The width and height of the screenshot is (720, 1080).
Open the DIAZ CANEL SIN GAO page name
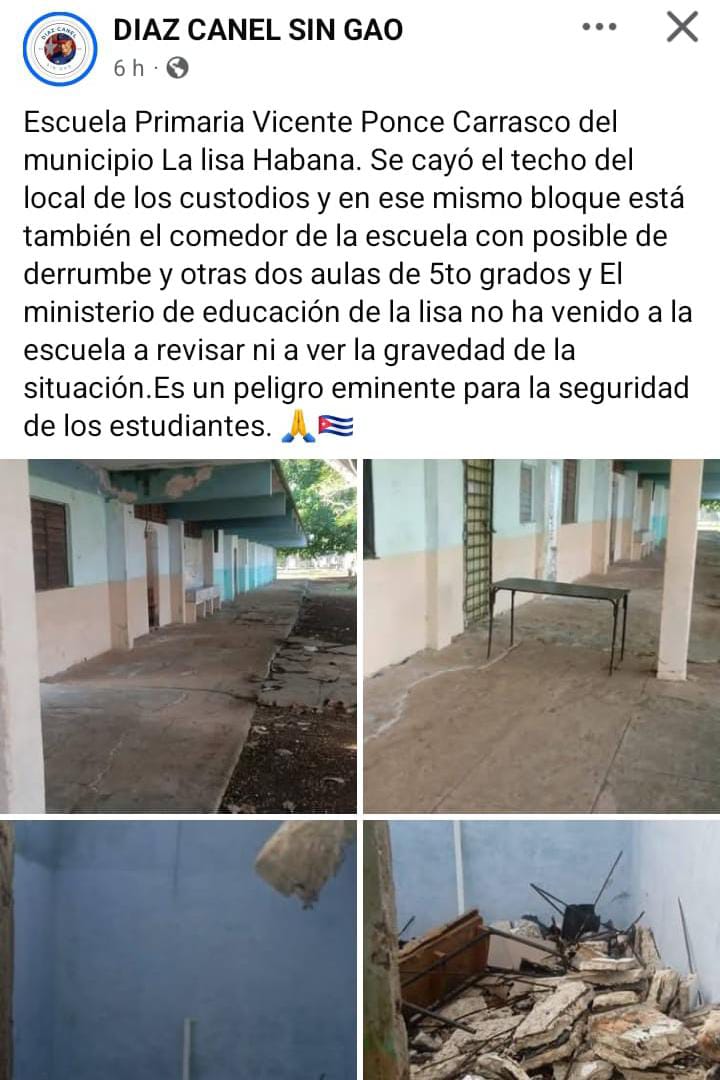[258, 30]
